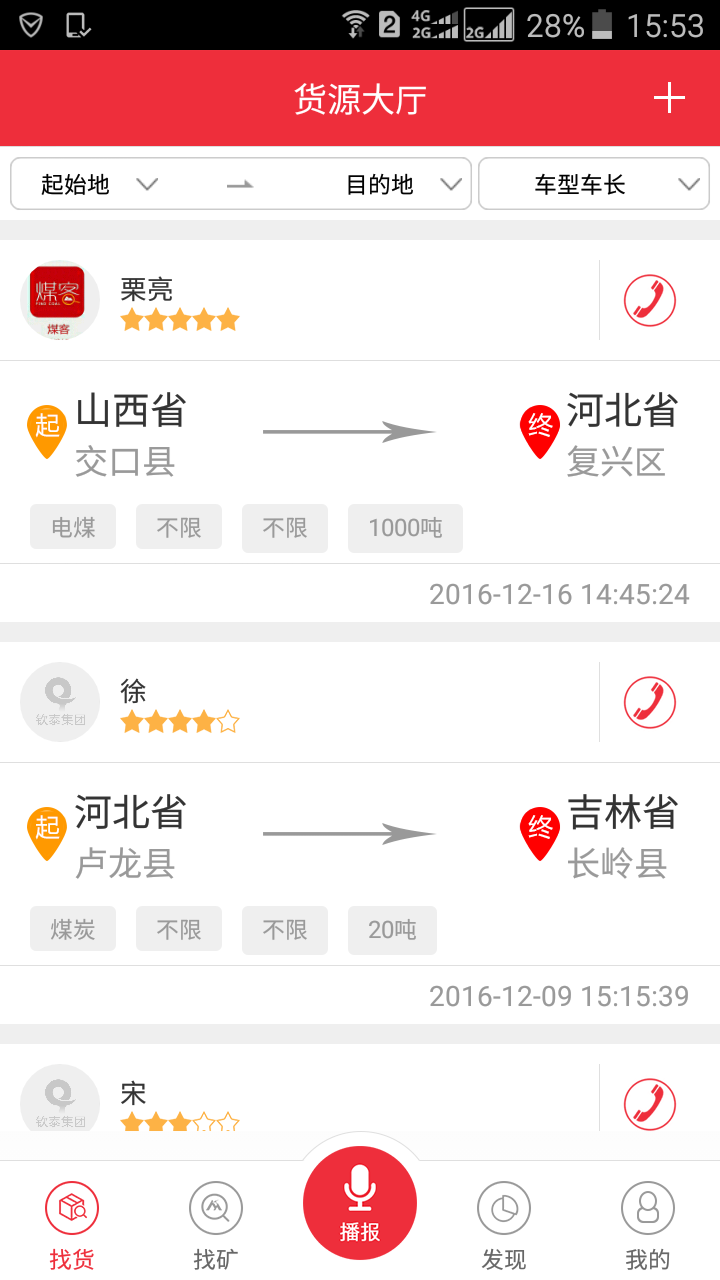This screenshot has height=1280, width=720.
Task: Call 宋 using the phone icon
Action: 650,1104
